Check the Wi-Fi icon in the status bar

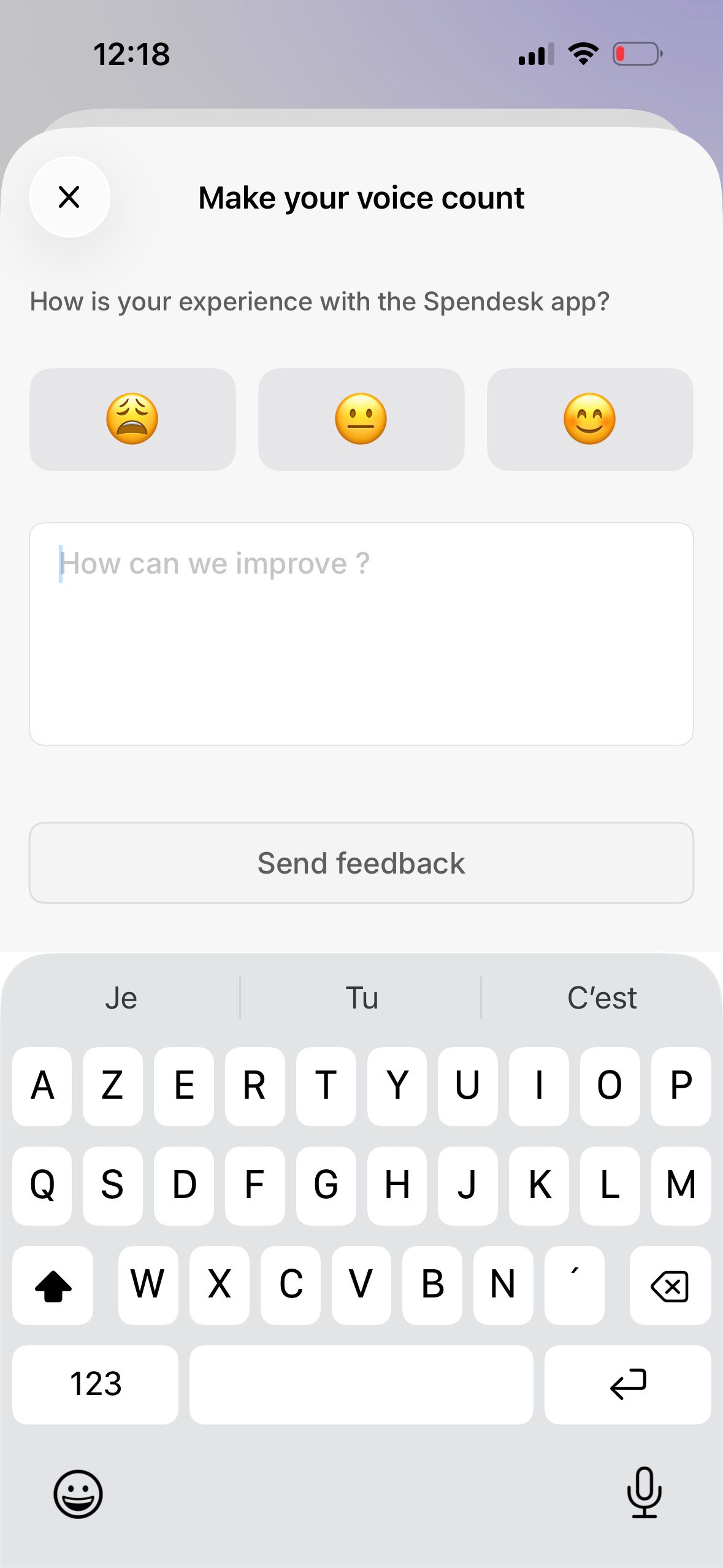pos(581,54)
